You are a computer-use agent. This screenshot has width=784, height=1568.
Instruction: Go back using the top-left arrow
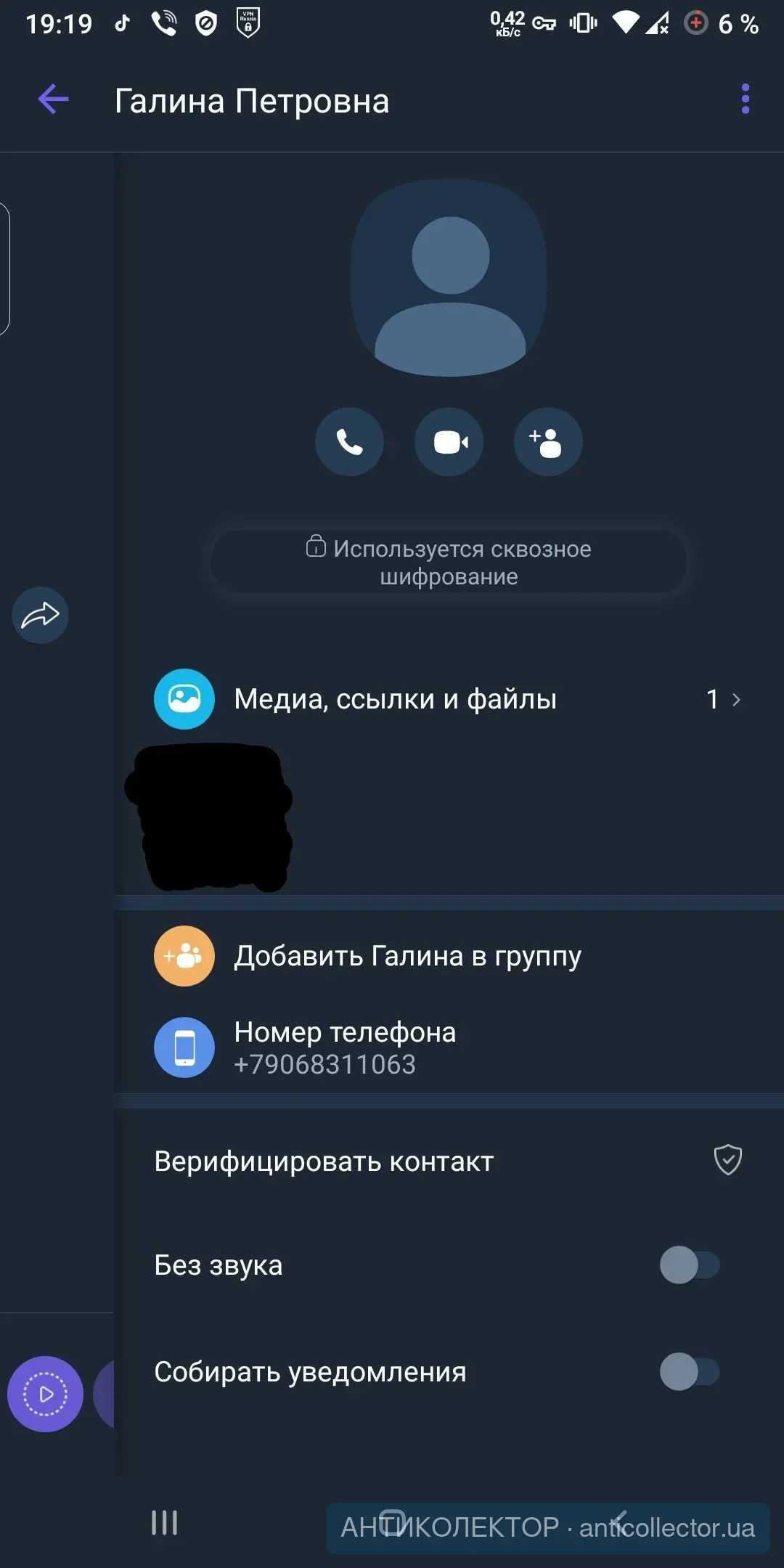tap(53, 99)
